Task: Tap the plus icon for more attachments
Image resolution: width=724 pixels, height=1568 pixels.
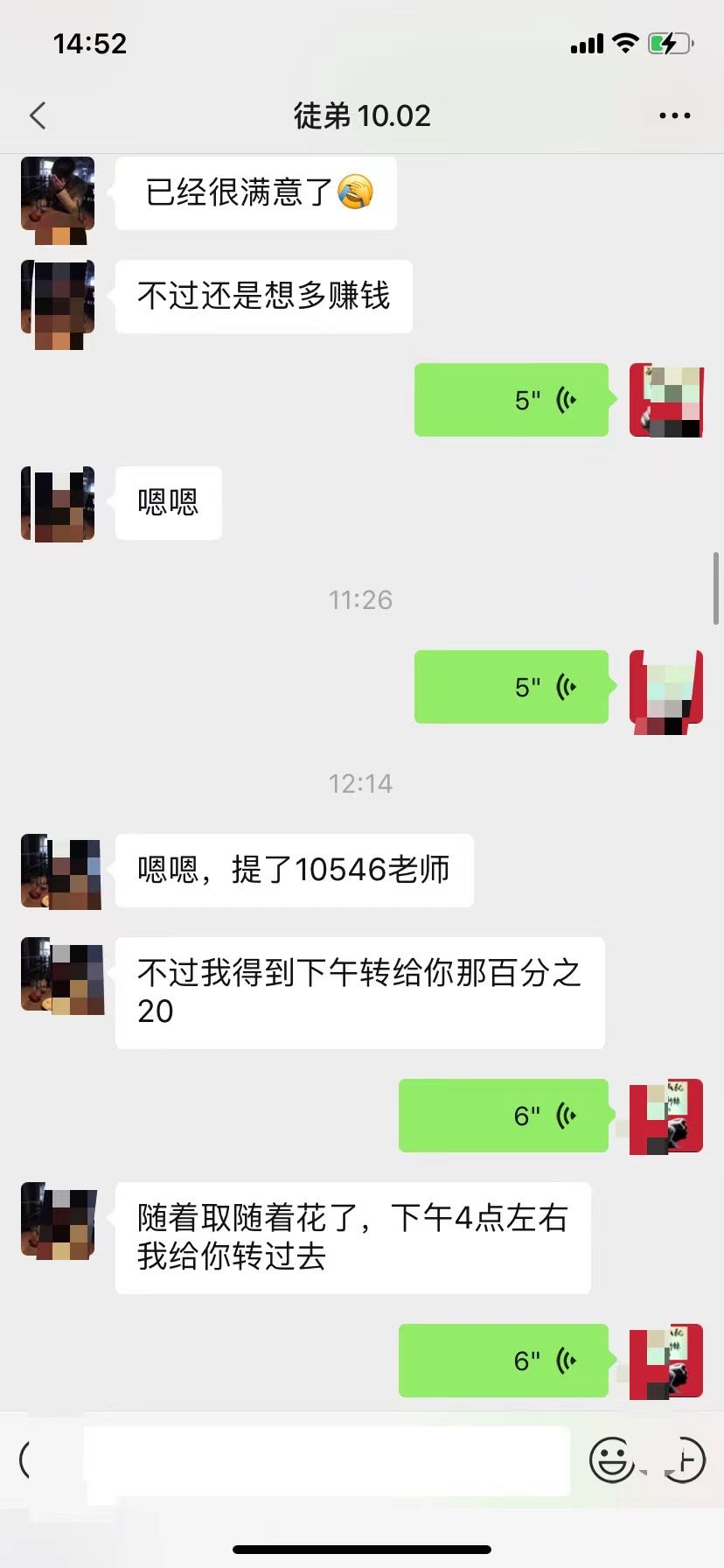Action: (683, 1459)
